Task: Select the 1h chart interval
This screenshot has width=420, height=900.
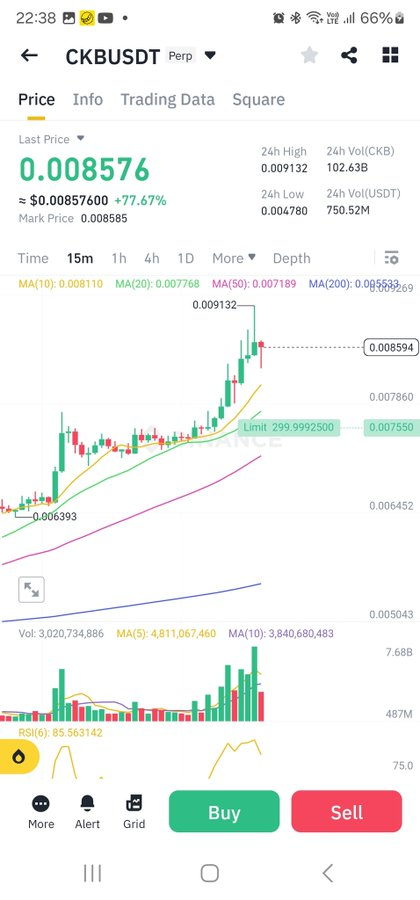Action: click(119, 258)
